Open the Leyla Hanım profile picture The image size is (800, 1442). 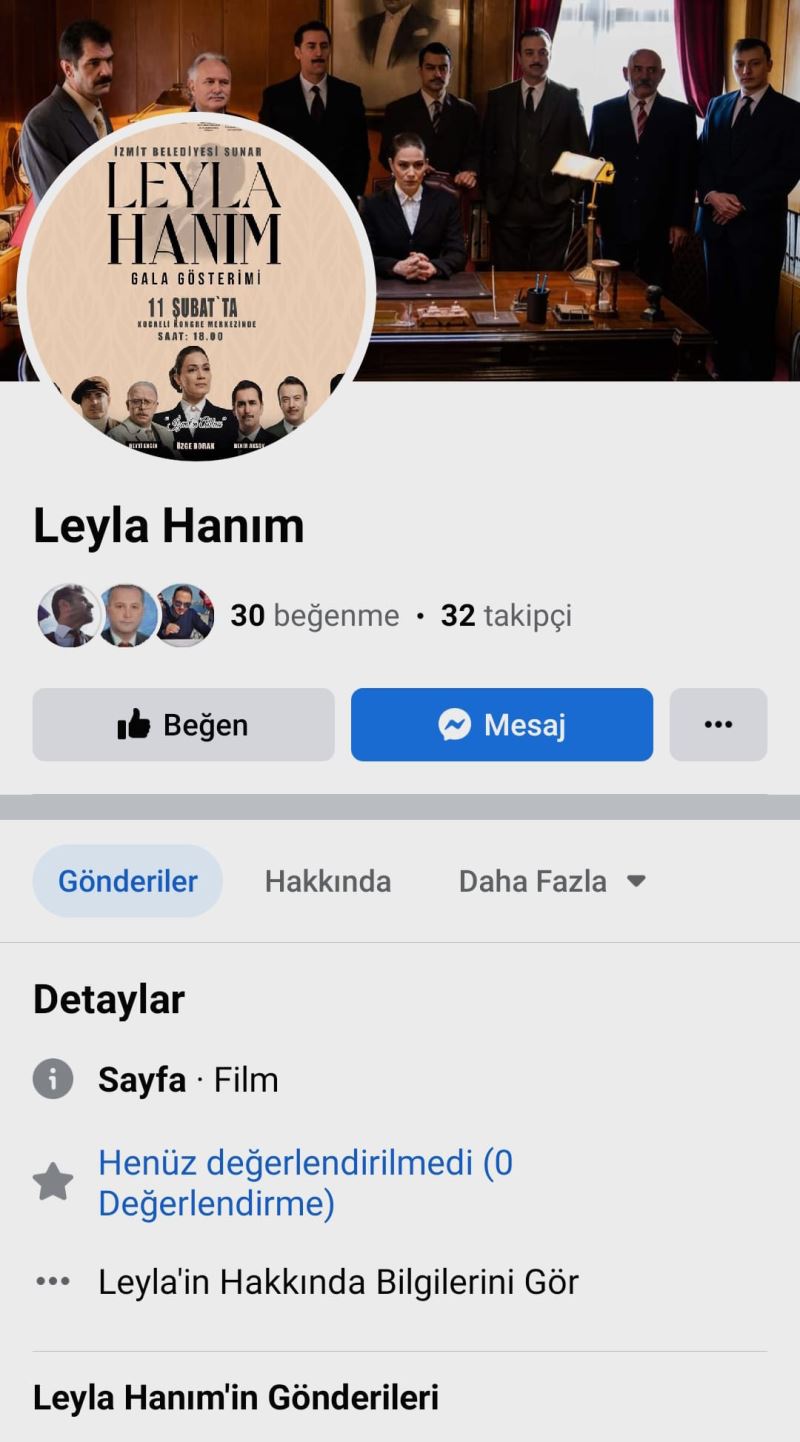[x=196, y=290]
